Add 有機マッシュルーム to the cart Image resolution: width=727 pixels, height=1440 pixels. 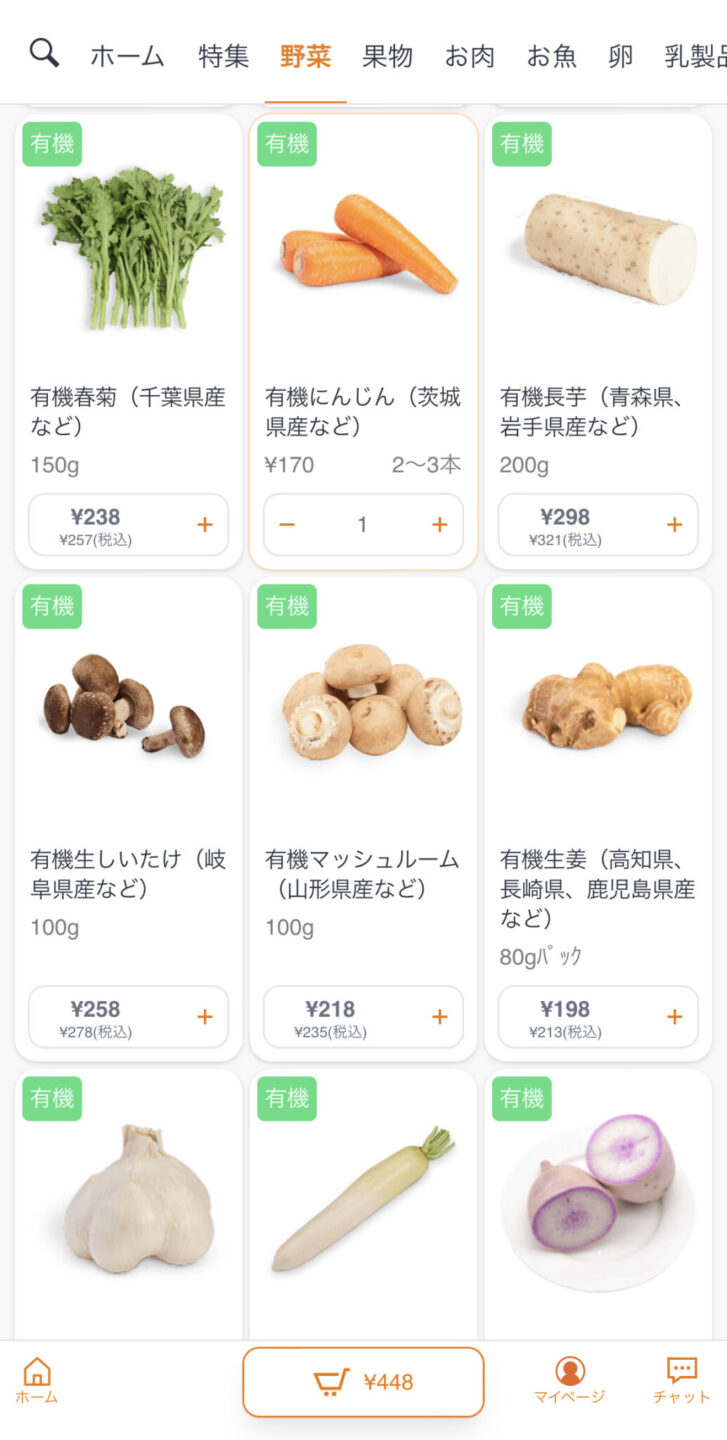coord(439,1017)
